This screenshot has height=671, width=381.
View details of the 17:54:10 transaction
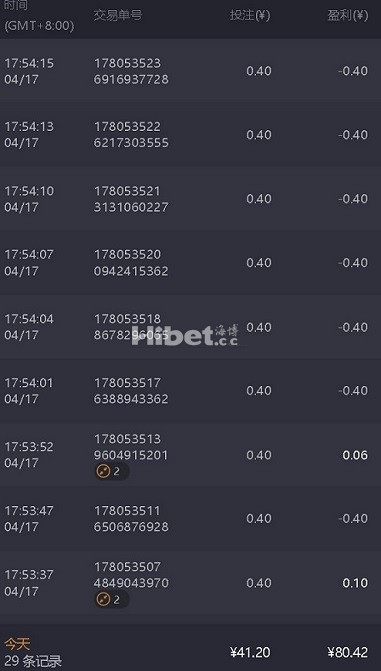pyautogui.click(x=190, y=199)
